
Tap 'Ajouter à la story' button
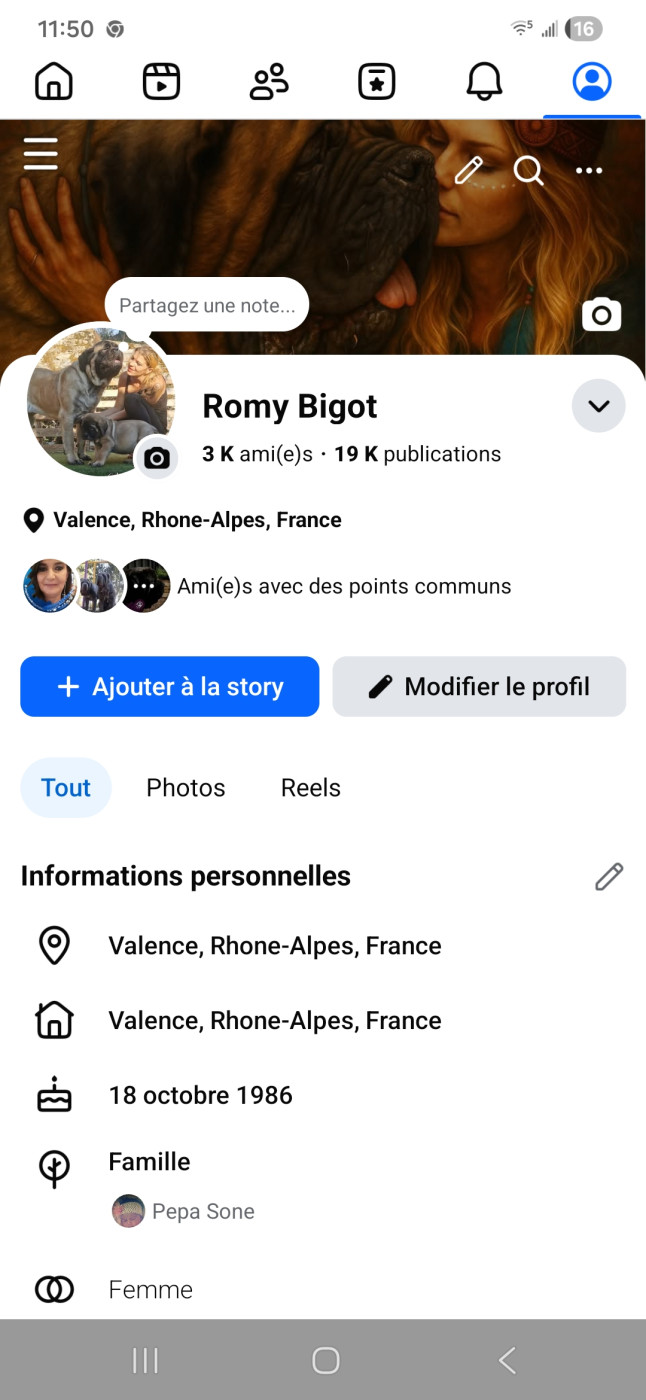170,687
